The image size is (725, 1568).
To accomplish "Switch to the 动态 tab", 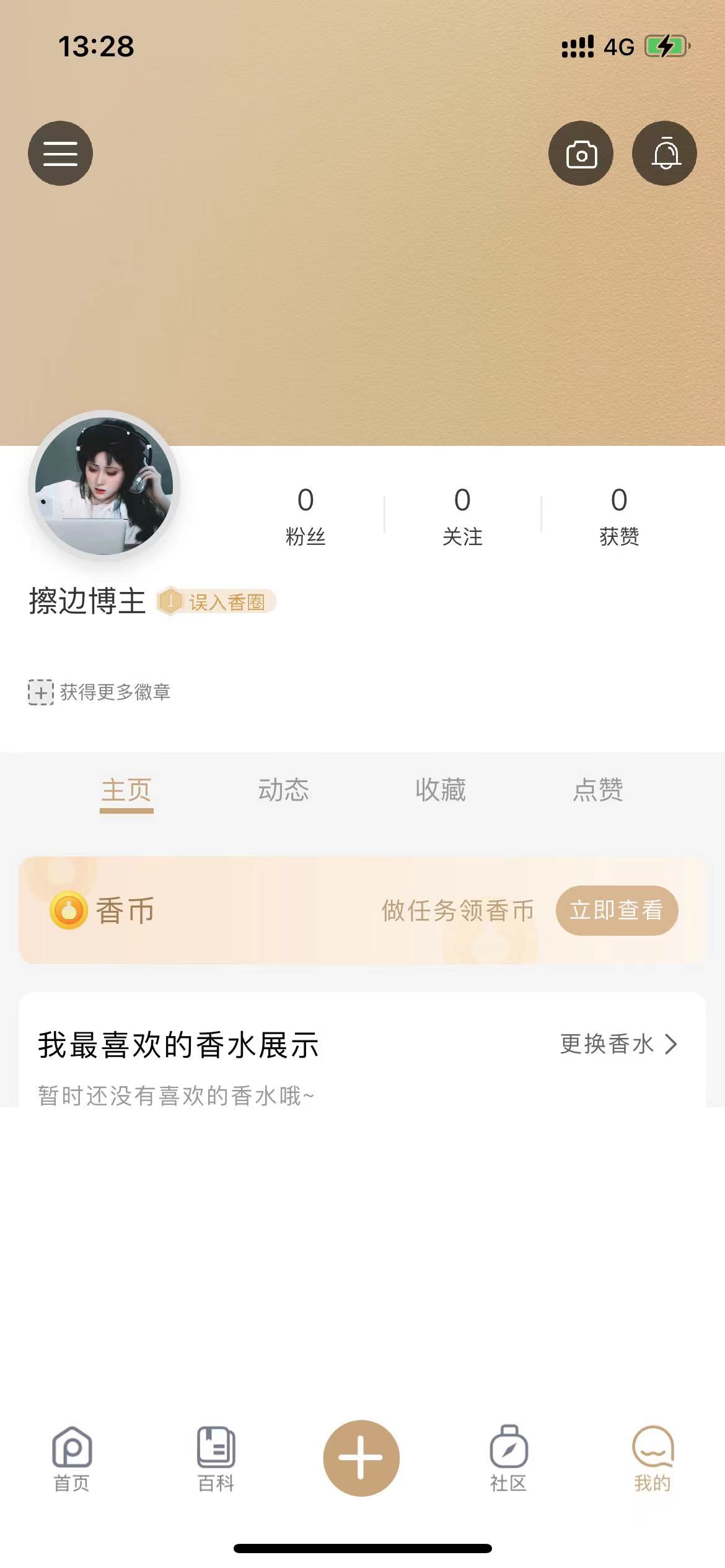I will (284, 790).
